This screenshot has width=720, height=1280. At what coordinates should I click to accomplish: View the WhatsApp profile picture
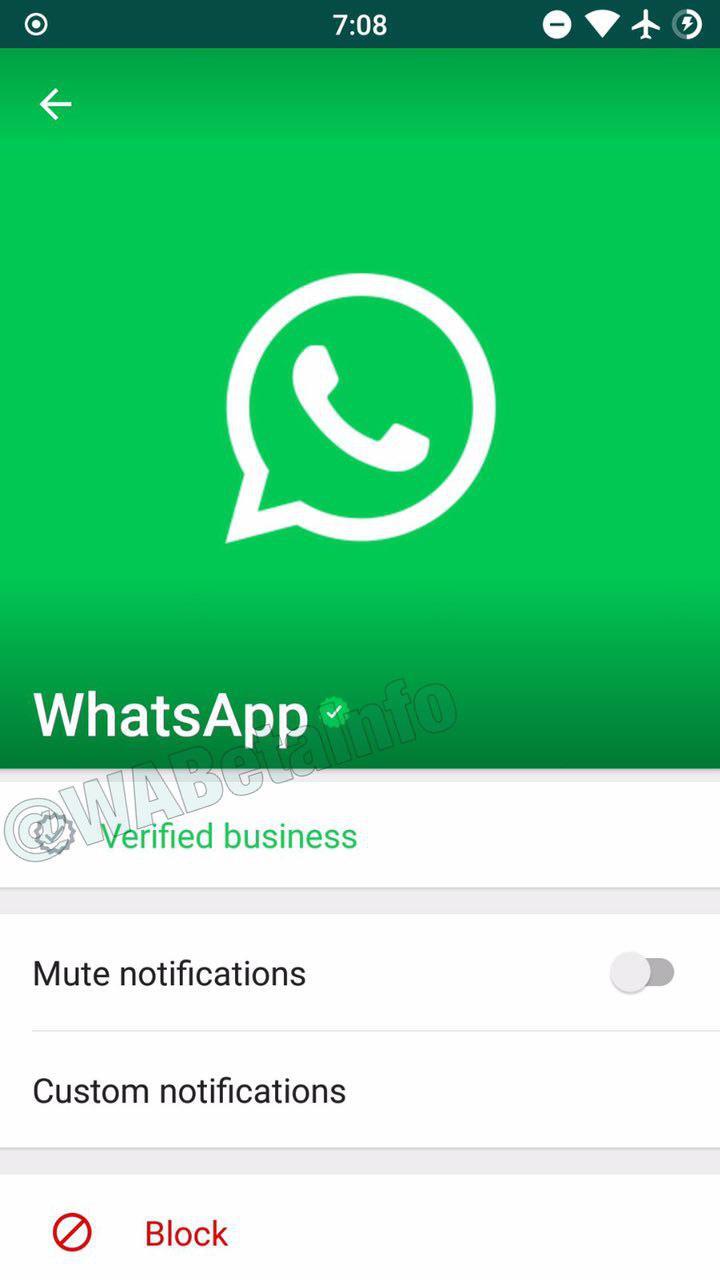pos(360,408)
